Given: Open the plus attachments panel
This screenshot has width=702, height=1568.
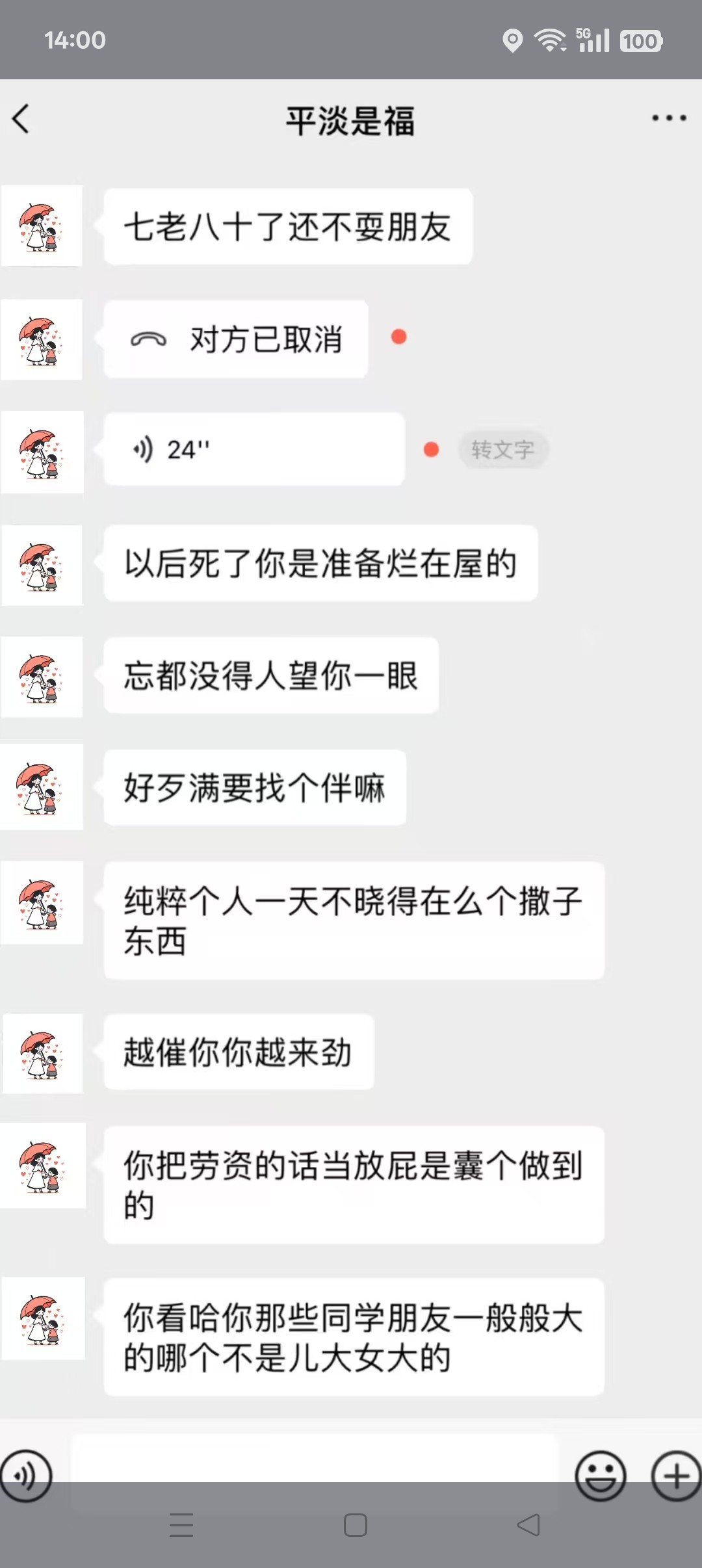Looking at the screenshot, I should click(x=676, y=1476).
